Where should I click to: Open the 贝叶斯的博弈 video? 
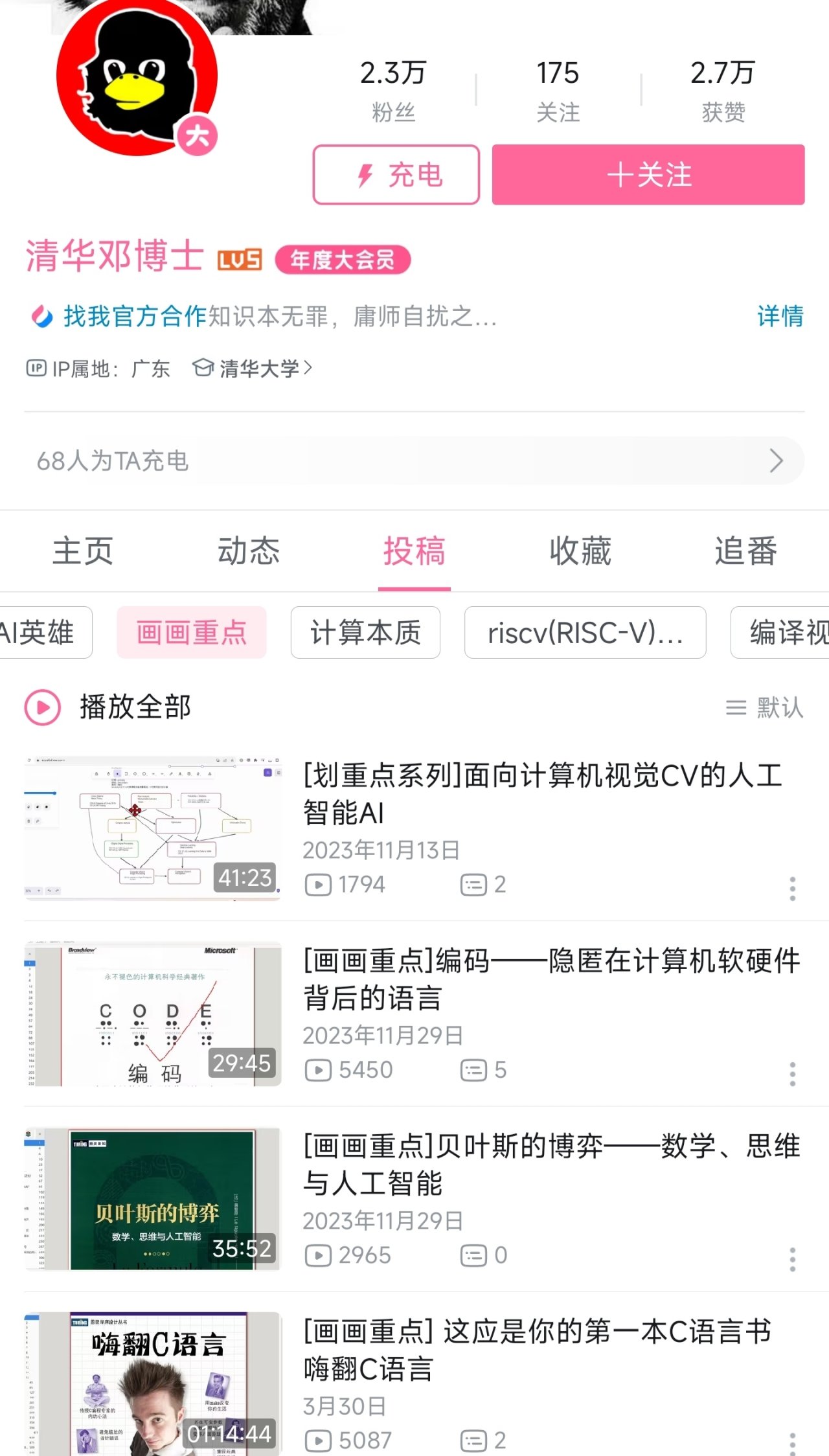point(551,1164)
